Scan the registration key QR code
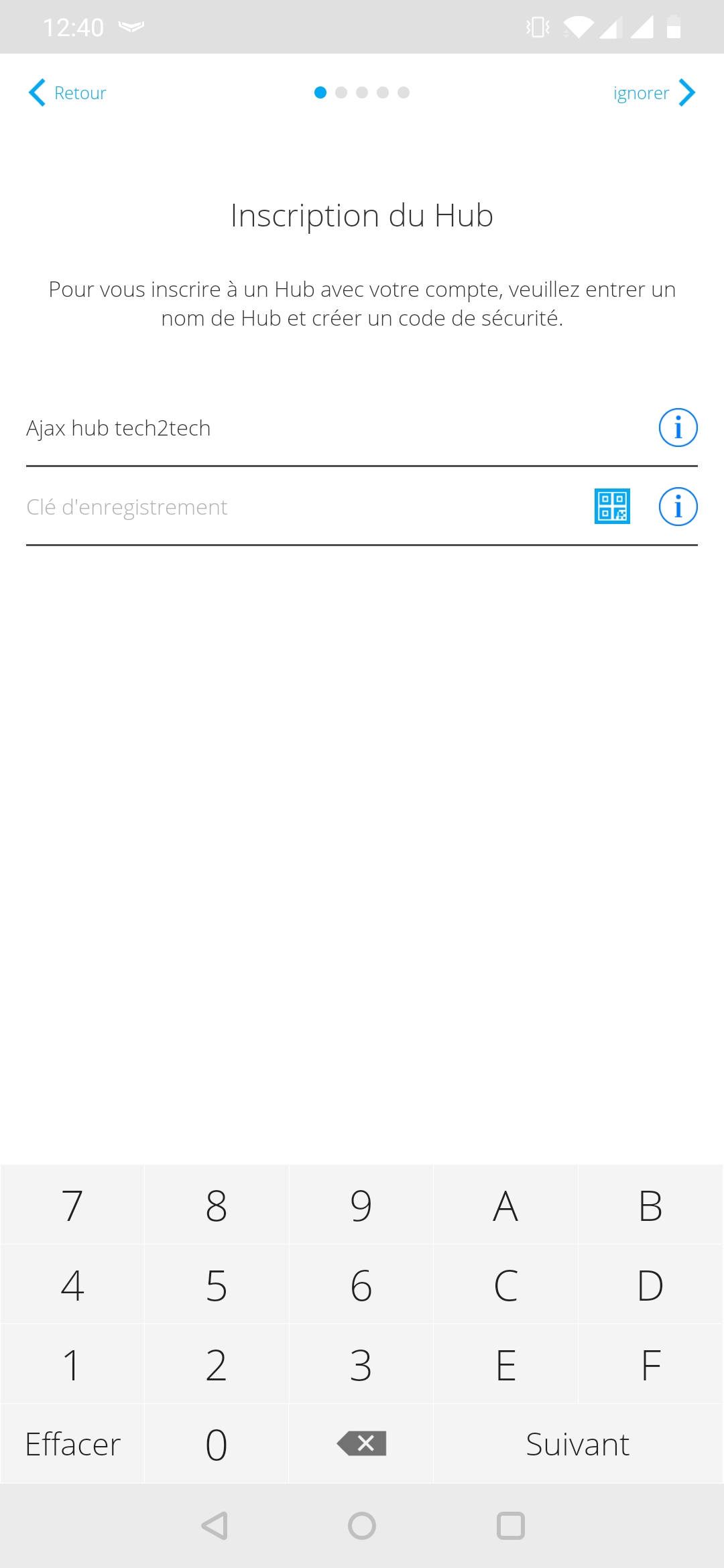The image size is (724, 1568). click(612, 506)
